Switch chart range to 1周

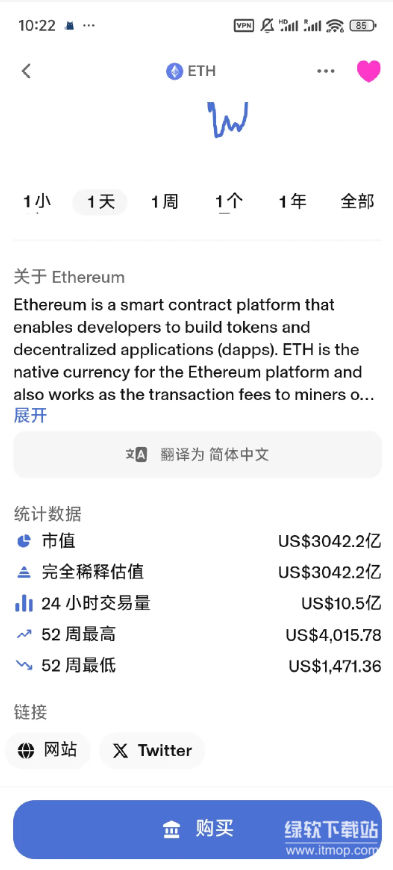164,202
